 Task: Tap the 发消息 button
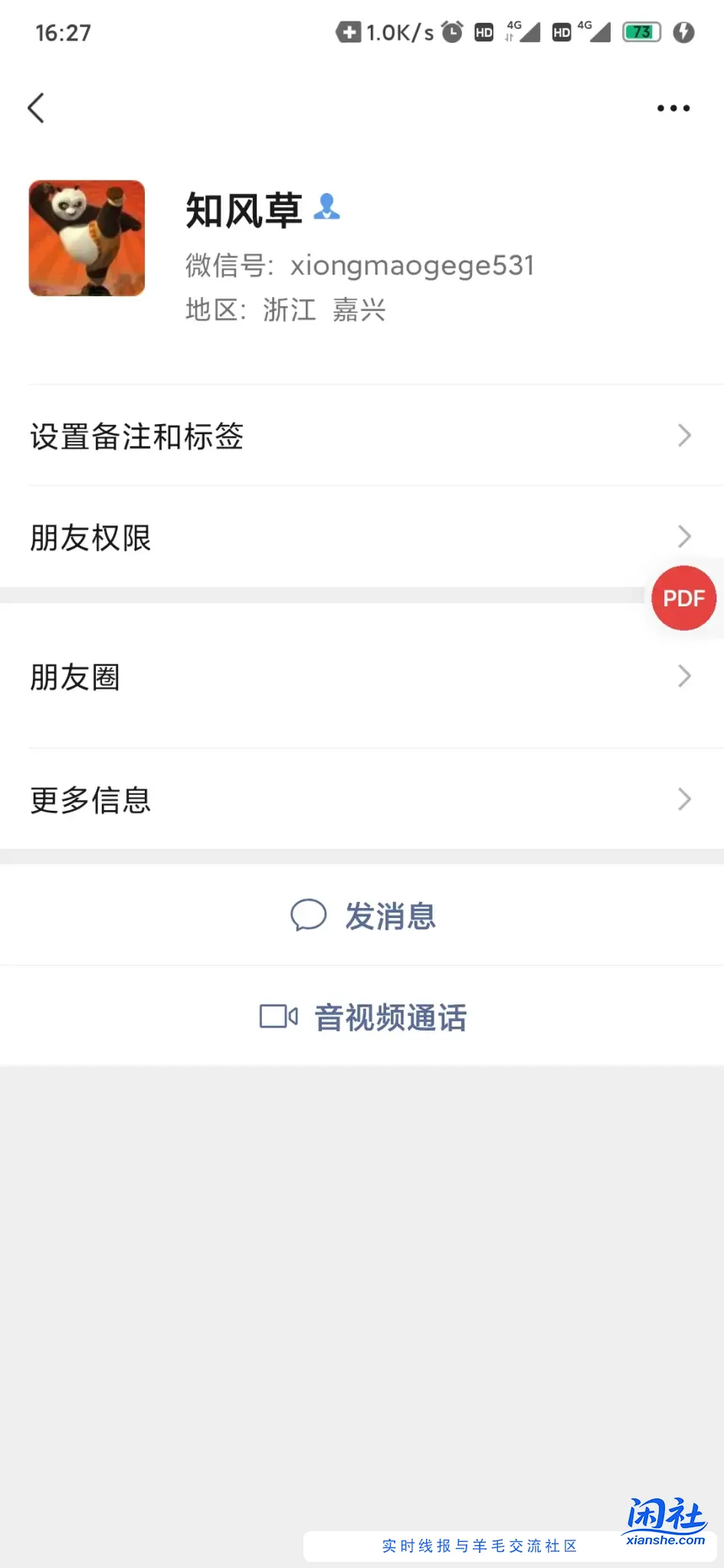pos(362,915)
